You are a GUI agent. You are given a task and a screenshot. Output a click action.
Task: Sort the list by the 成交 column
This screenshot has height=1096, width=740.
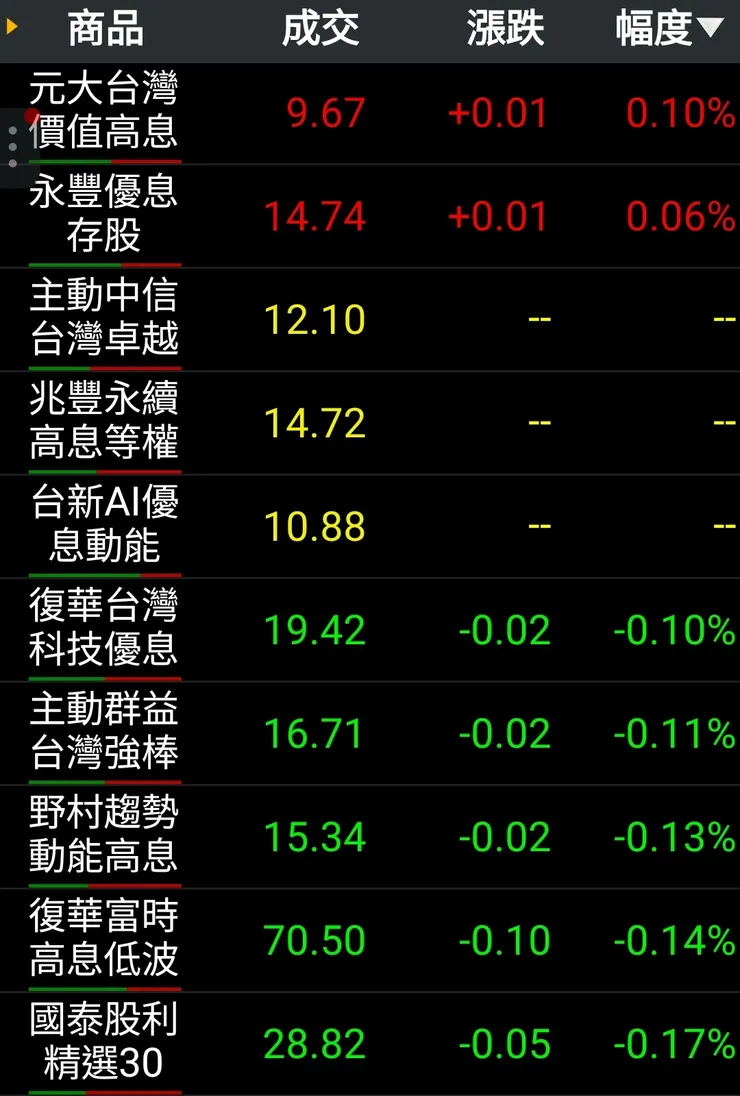322,28
